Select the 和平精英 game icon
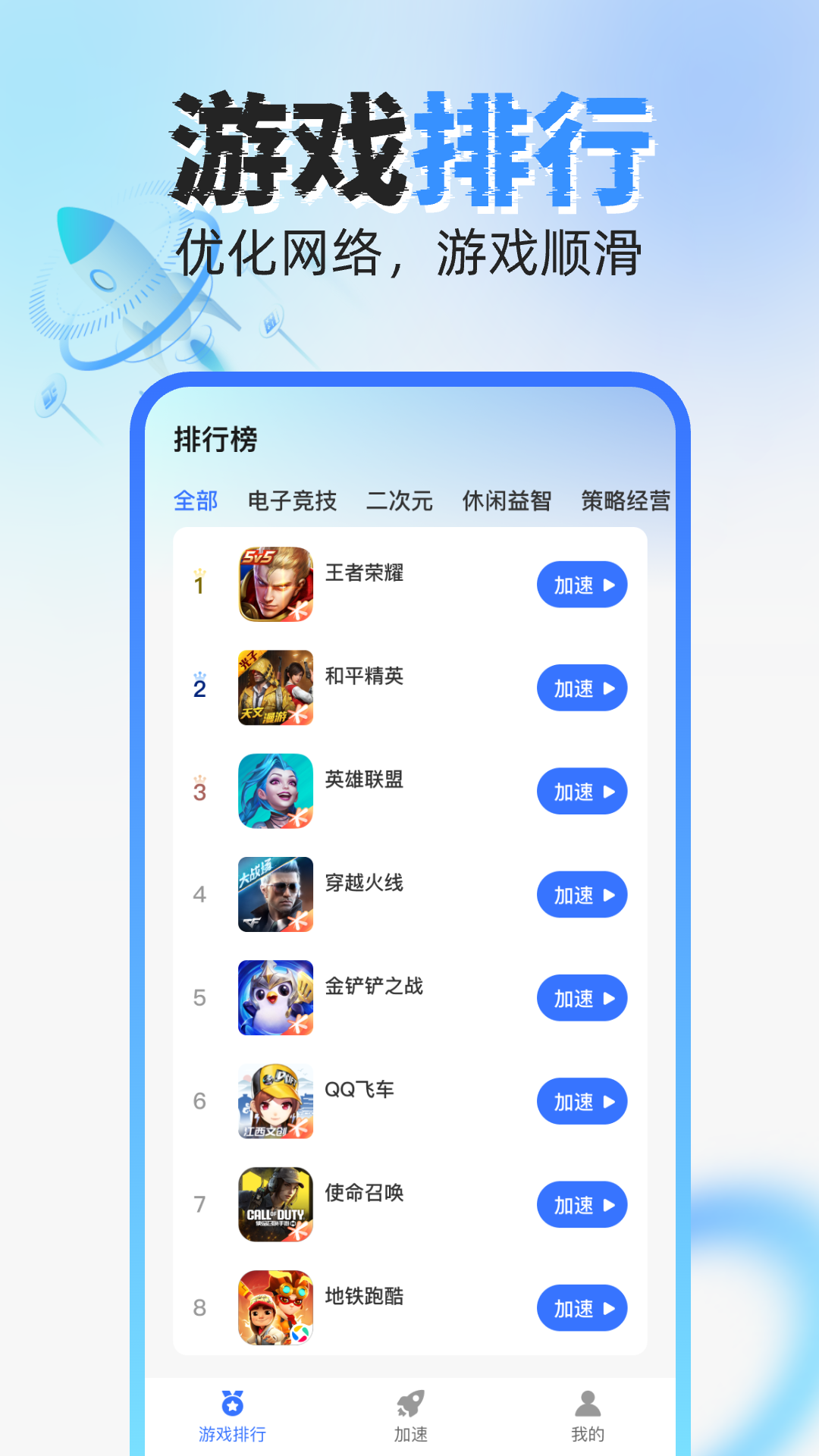Viewport: 819px width, 1456px height. [275, 689]
